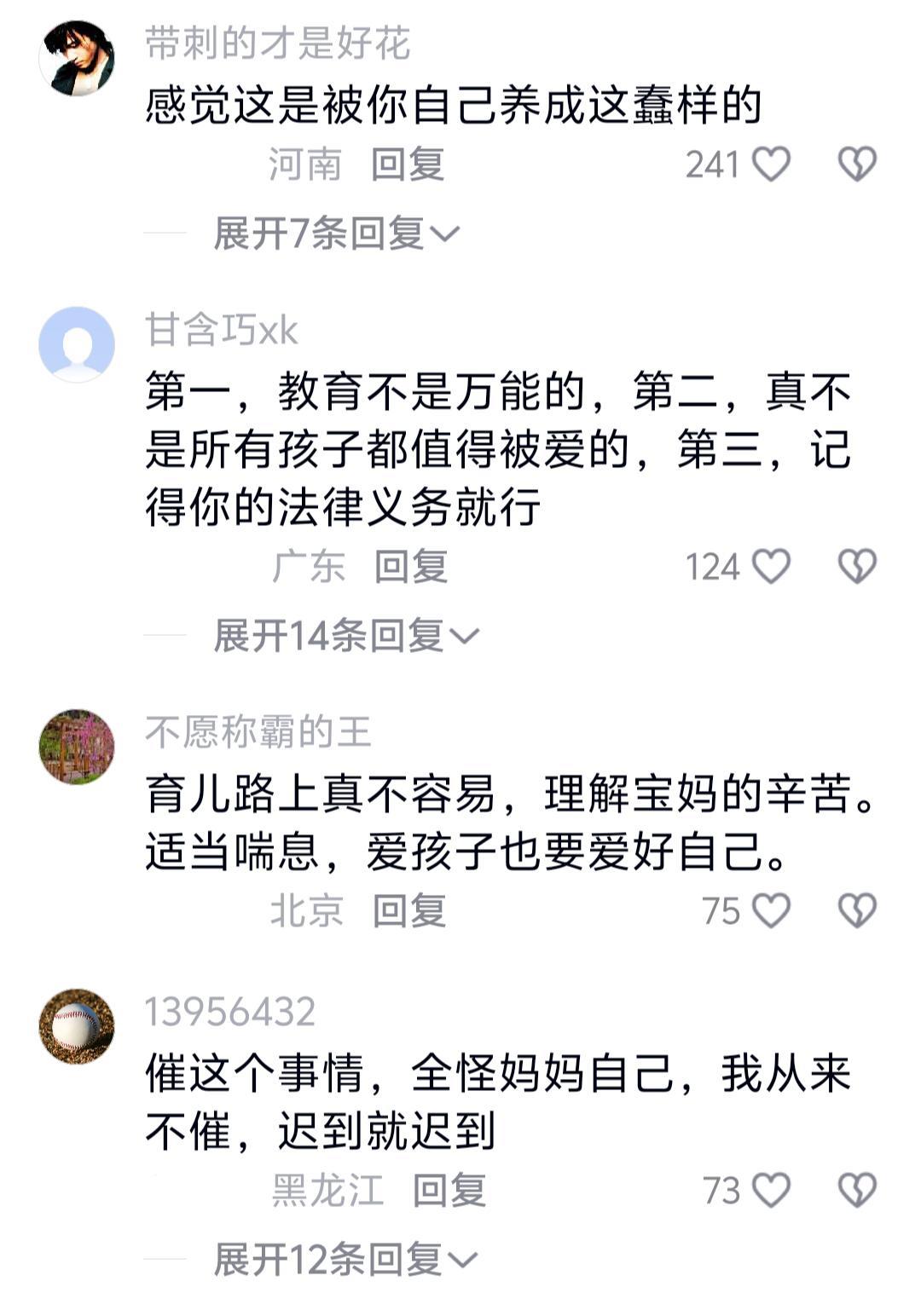Like the comment by 13956432

(771, 1191)
